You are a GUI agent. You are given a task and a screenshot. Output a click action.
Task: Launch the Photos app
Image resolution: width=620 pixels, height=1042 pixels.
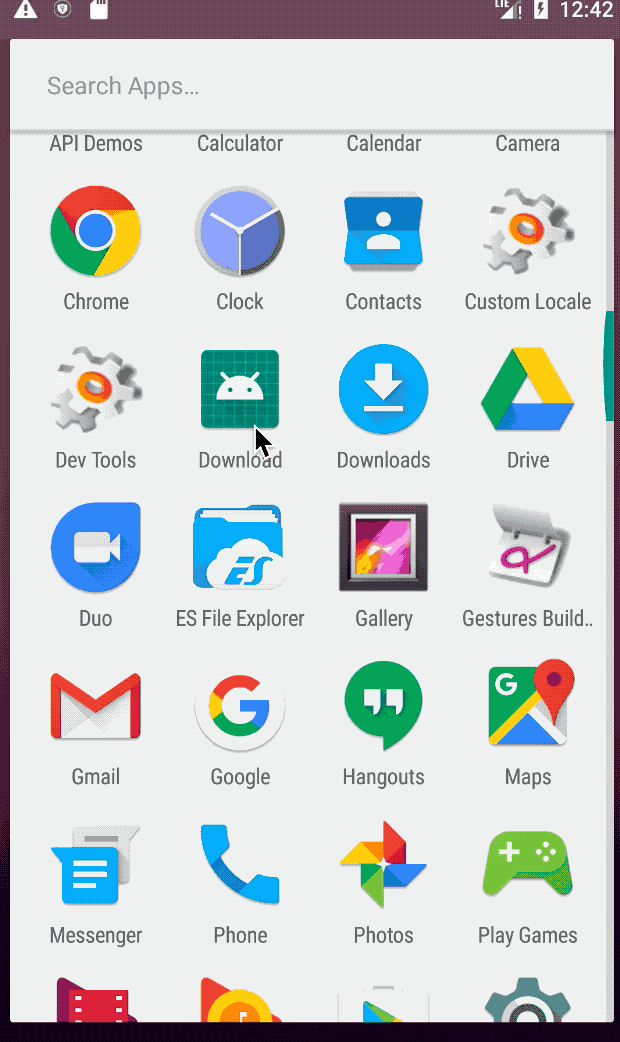coord(384,865)
